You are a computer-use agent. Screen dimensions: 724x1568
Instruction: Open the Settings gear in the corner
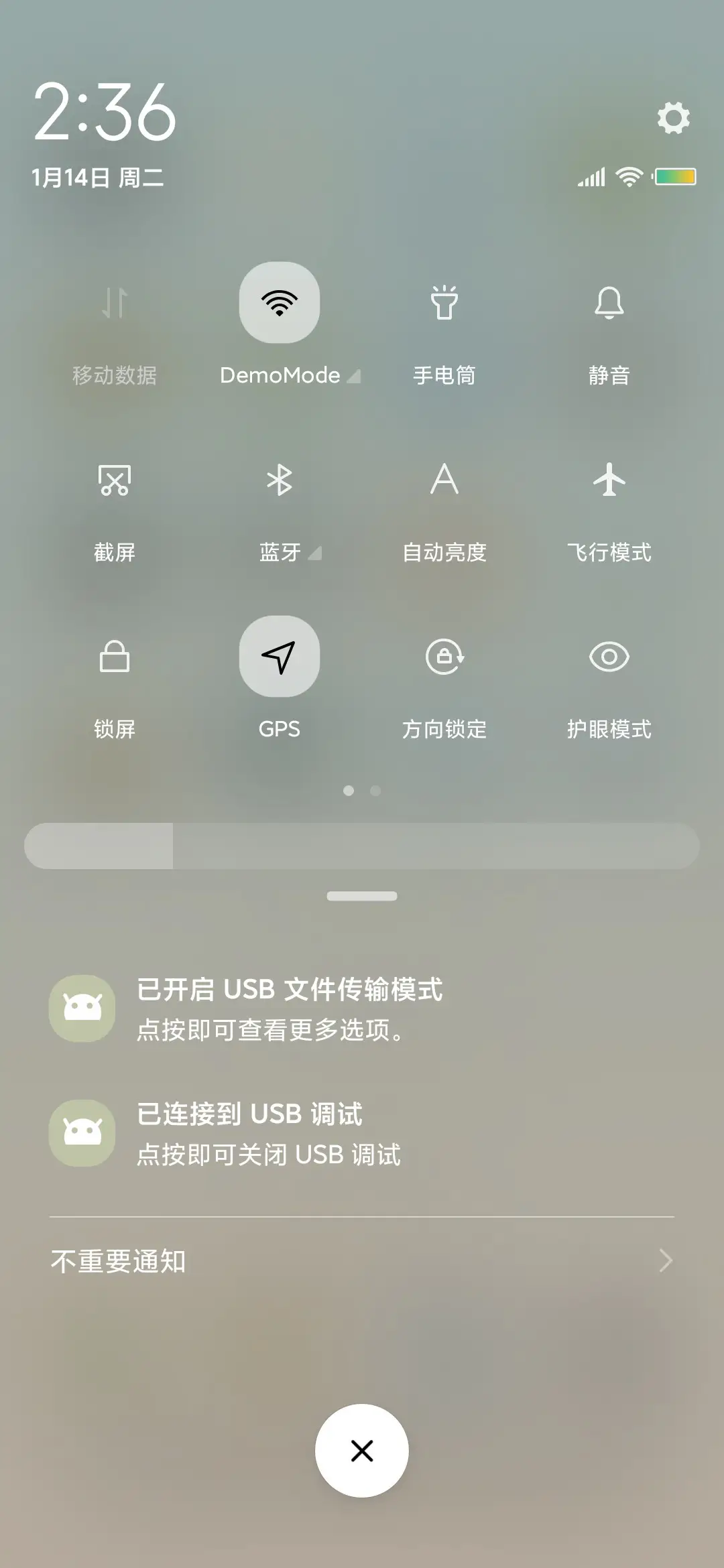pyautogui.click(x=674, y=119)
